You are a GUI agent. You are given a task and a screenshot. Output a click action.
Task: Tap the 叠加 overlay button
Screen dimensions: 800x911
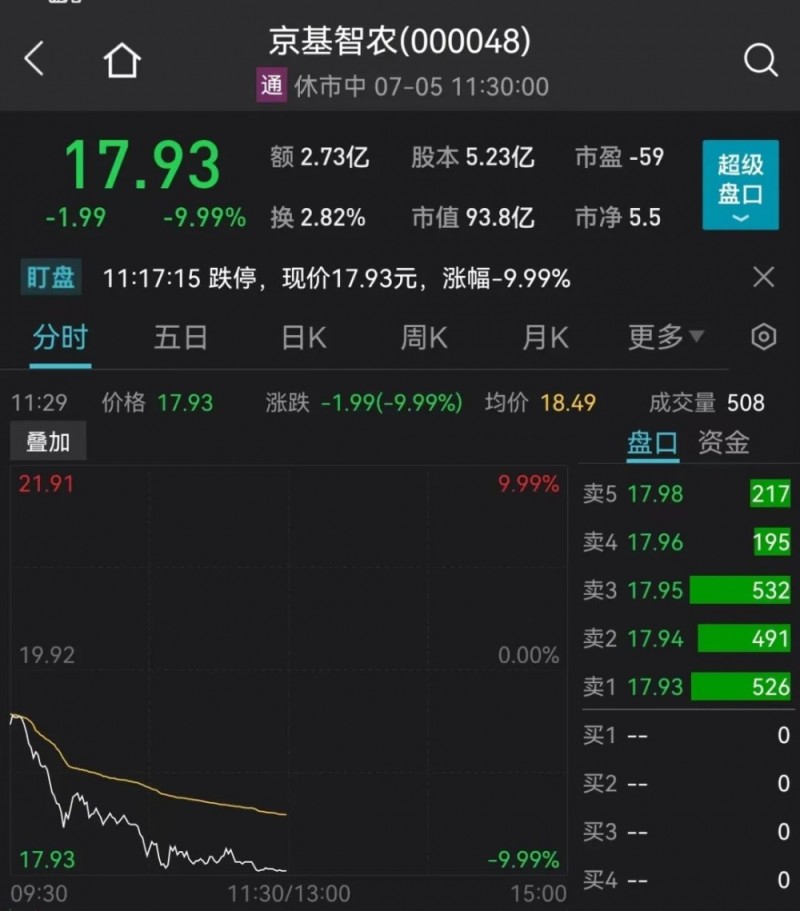click(48, 442)
